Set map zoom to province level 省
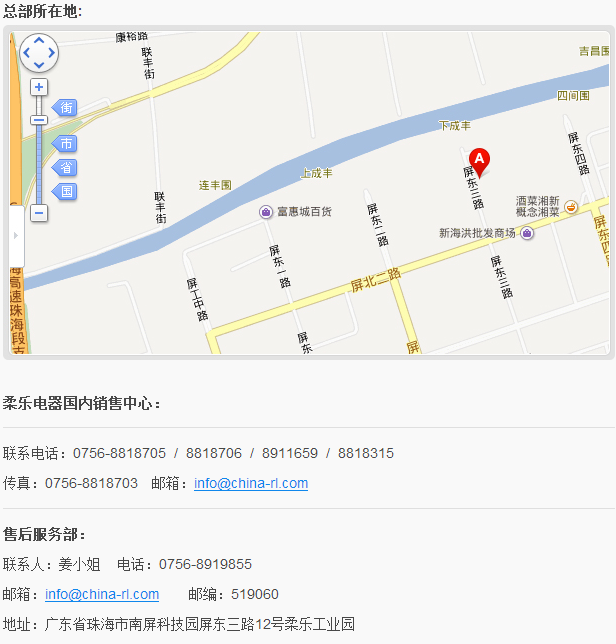This screenshot has width=616, height=644. 66,167
